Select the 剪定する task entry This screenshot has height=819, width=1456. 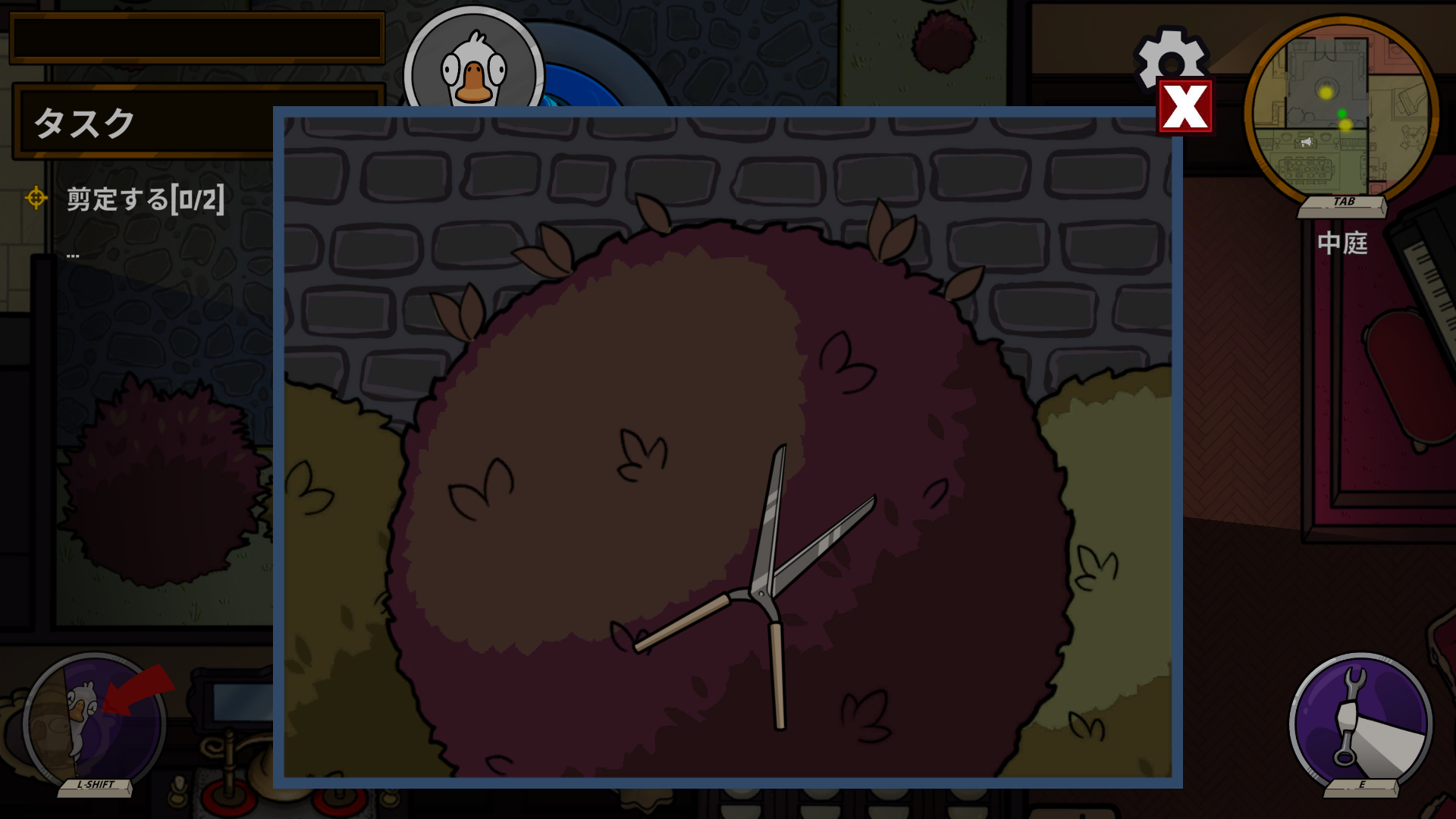click(x=145, y=199)
